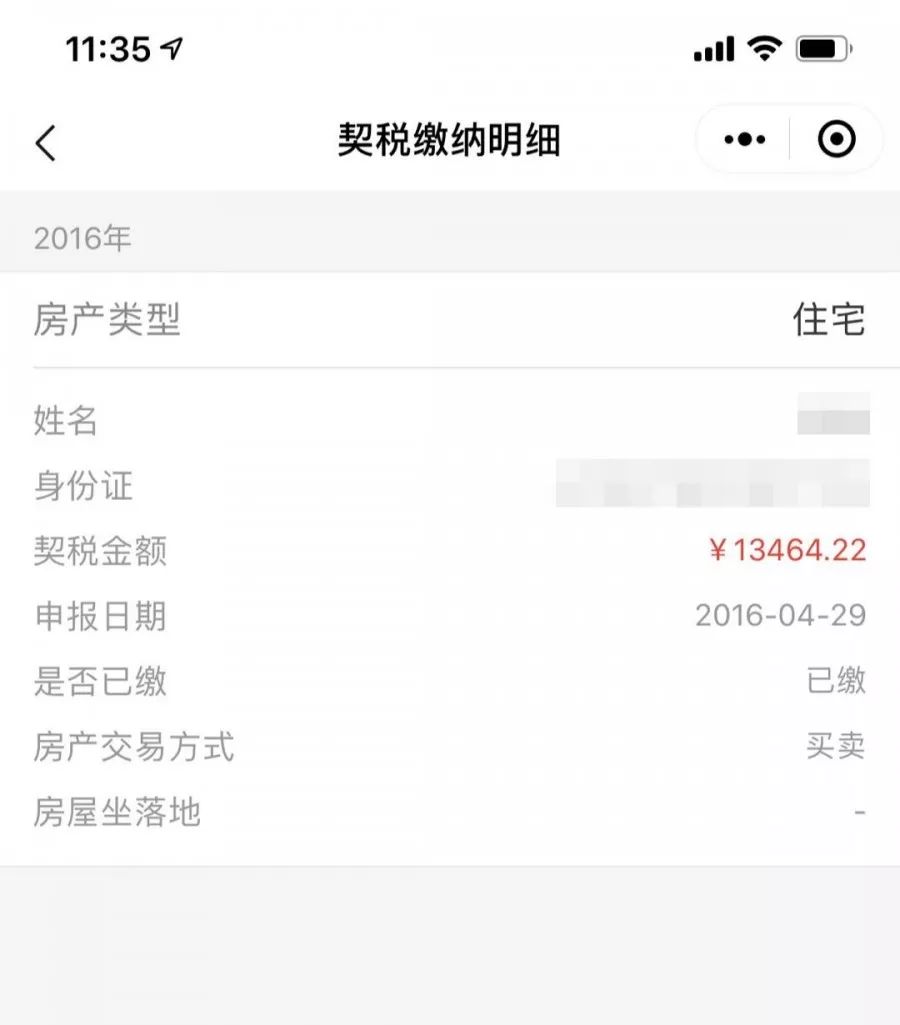The width and height of the screenshot is (900, 1025).
Task: Click the circular capsule close icon
Action: (x=835, y=139)
